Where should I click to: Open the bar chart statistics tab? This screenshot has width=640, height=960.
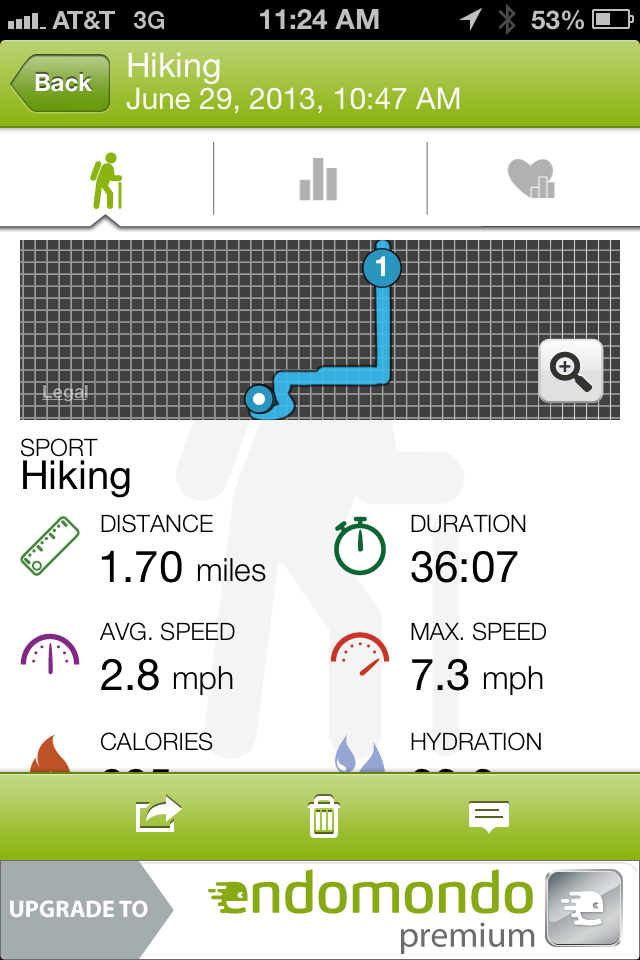coord(319,180)
